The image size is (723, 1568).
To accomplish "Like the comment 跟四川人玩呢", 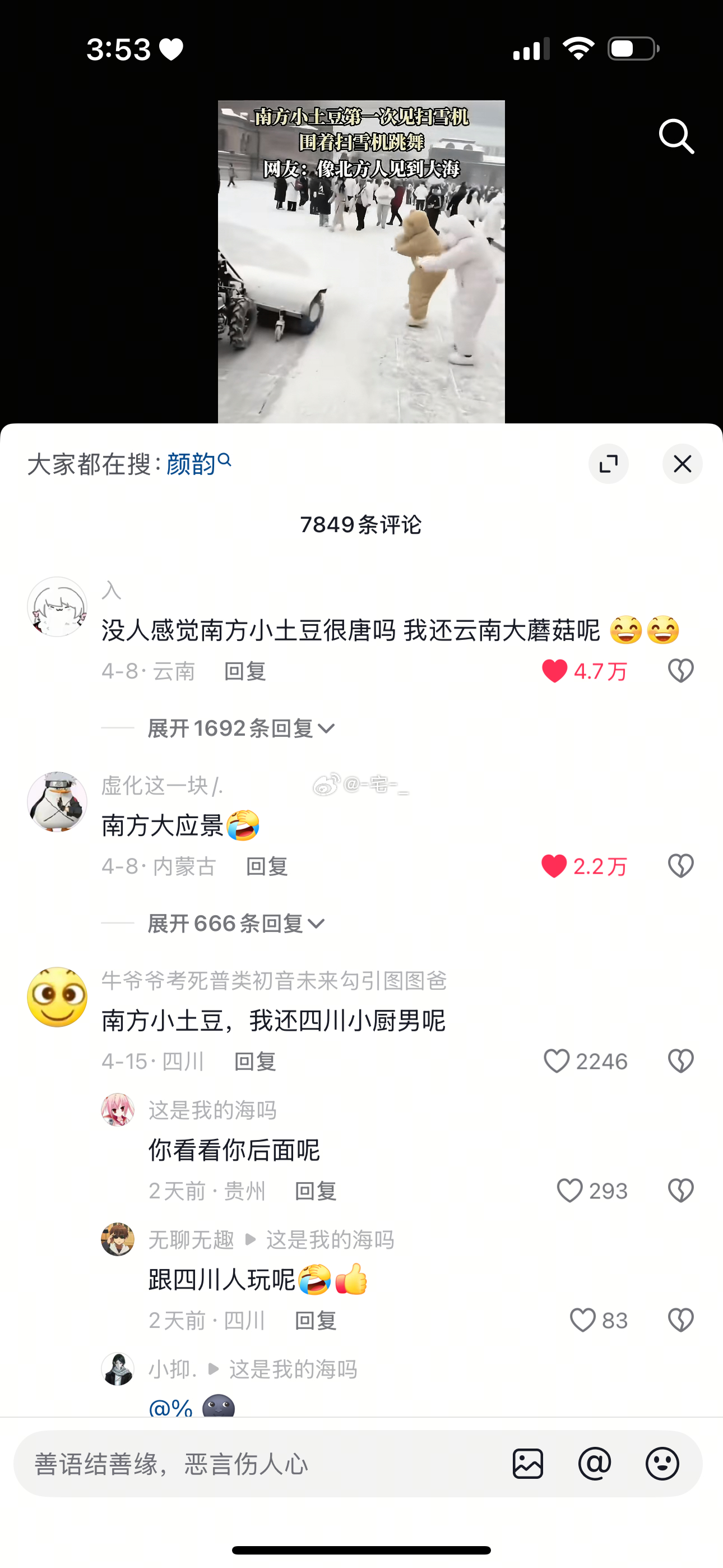I will click(582, 1321).
